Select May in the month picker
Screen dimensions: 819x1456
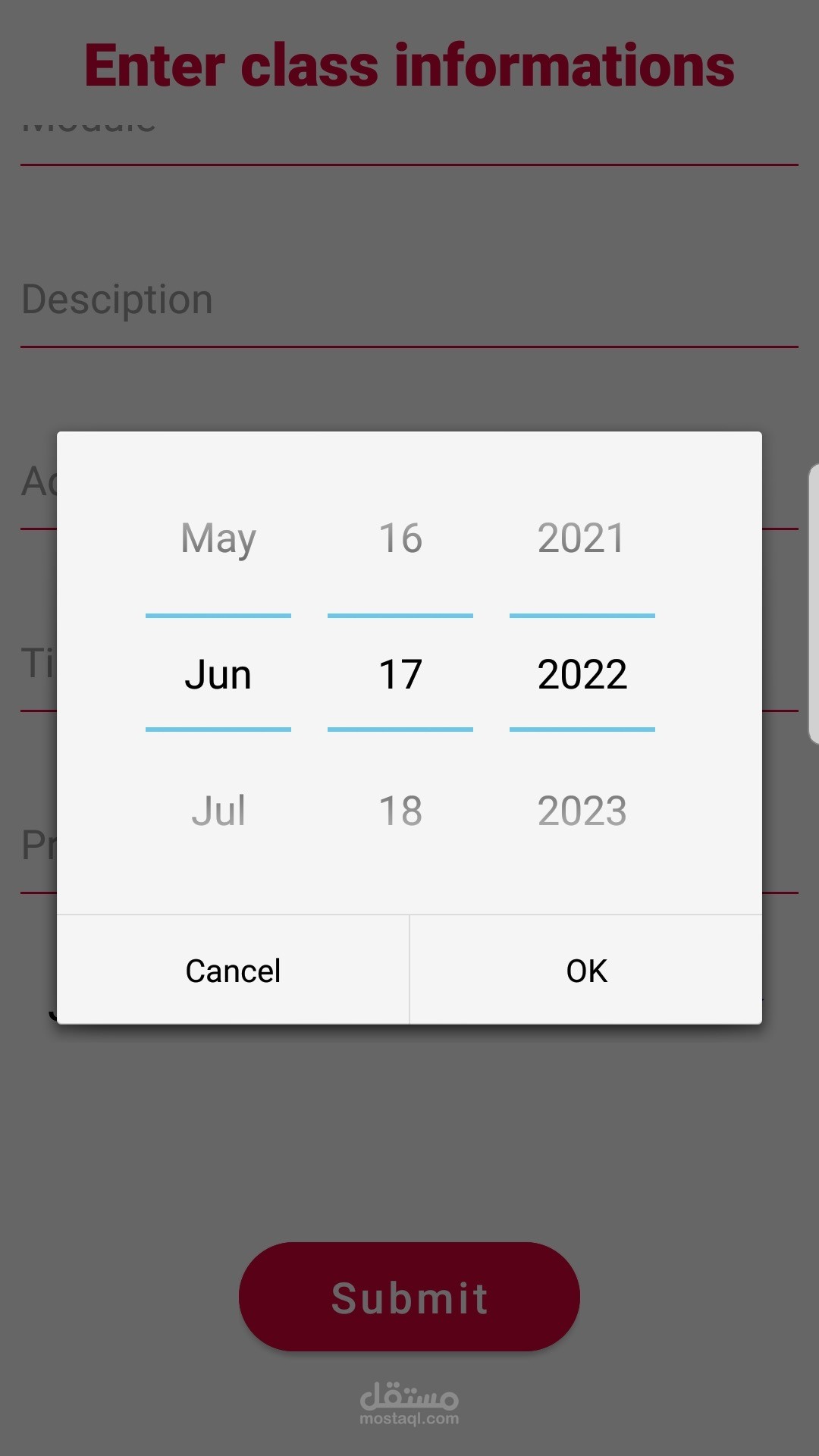(x=218, y=538)
